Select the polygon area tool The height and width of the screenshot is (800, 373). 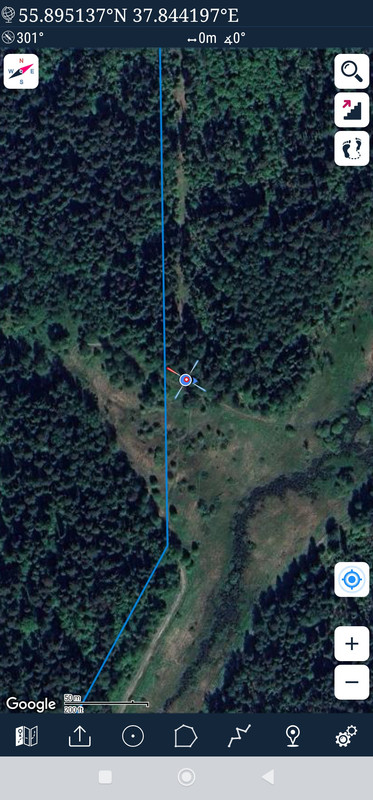(186, 736)
